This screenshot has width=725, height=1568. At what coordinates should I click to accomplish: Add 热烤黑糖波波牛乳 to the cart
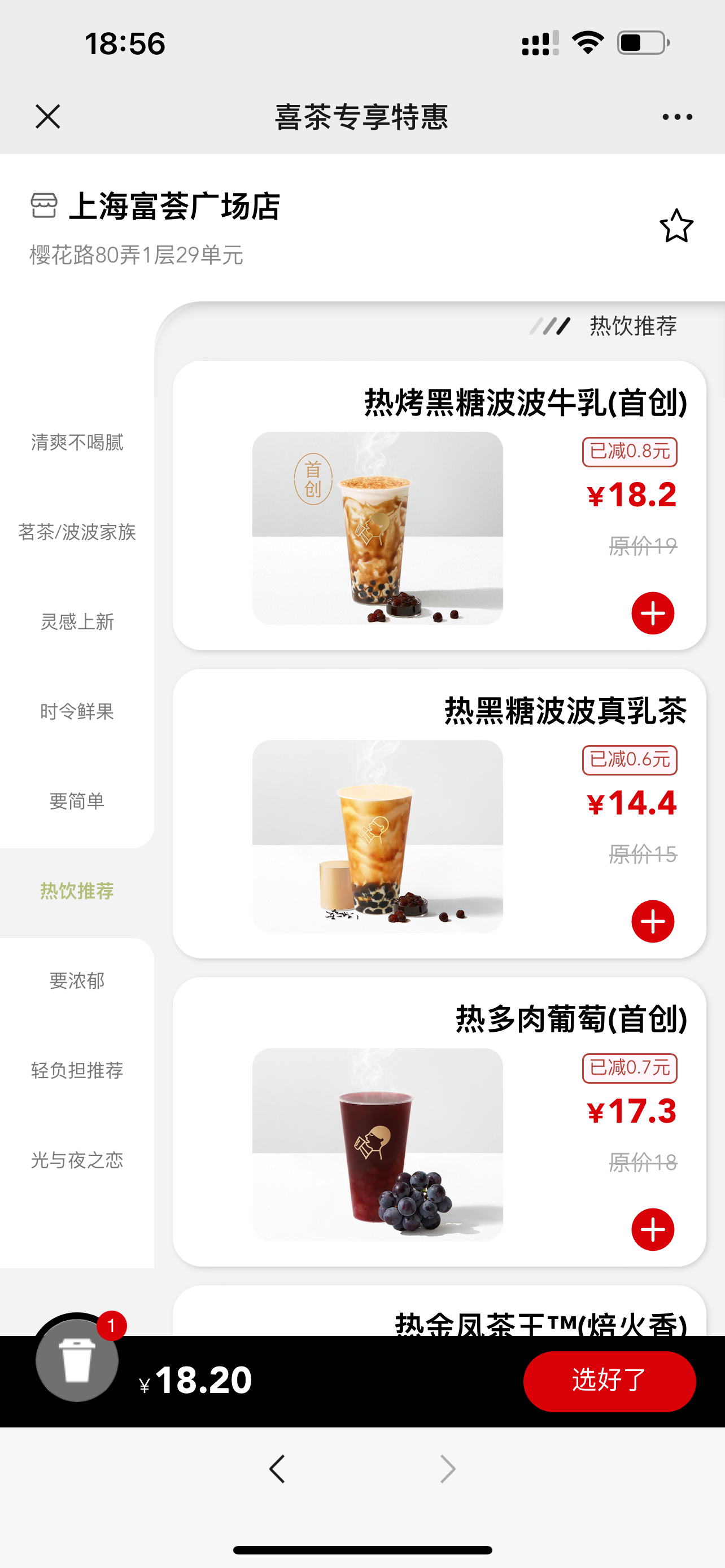point(653,613)
